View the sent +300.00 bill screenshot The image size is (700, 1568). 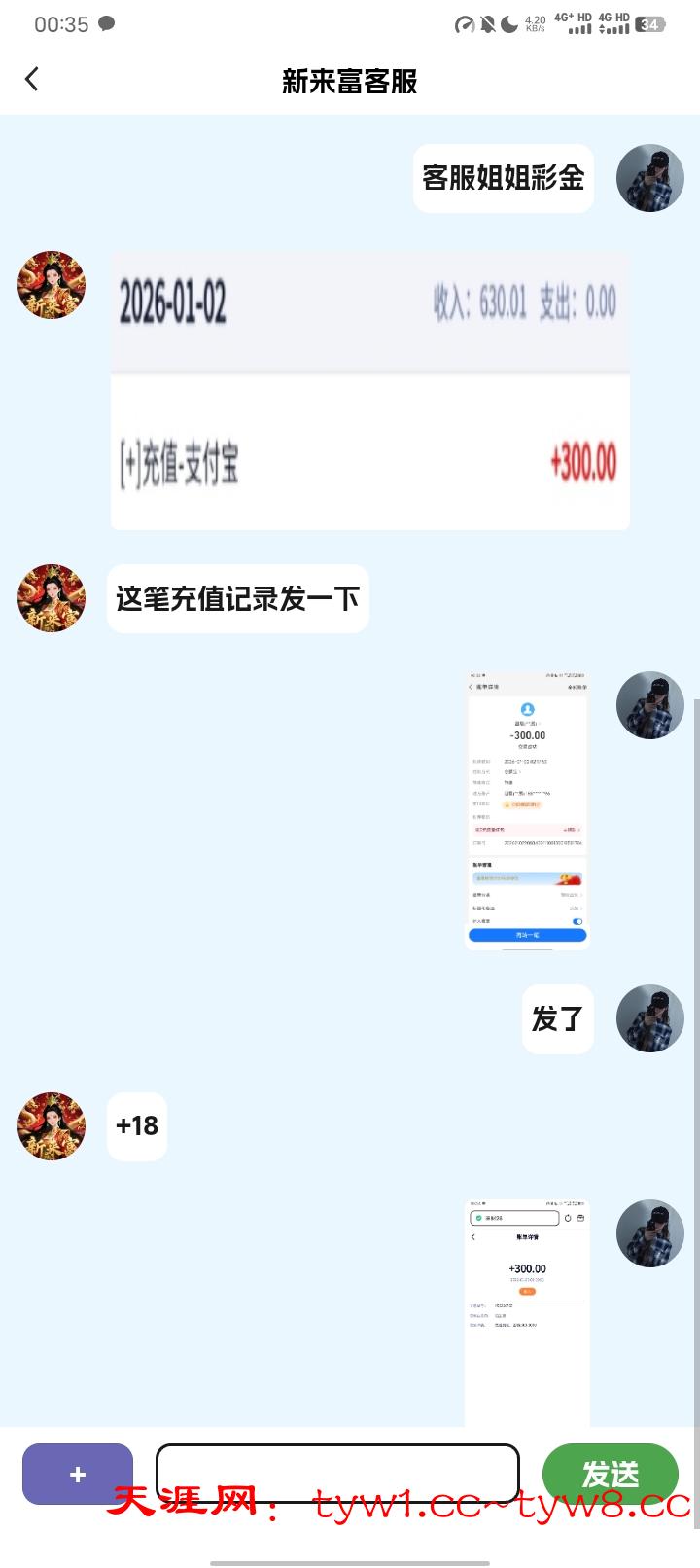point(527,1312)
